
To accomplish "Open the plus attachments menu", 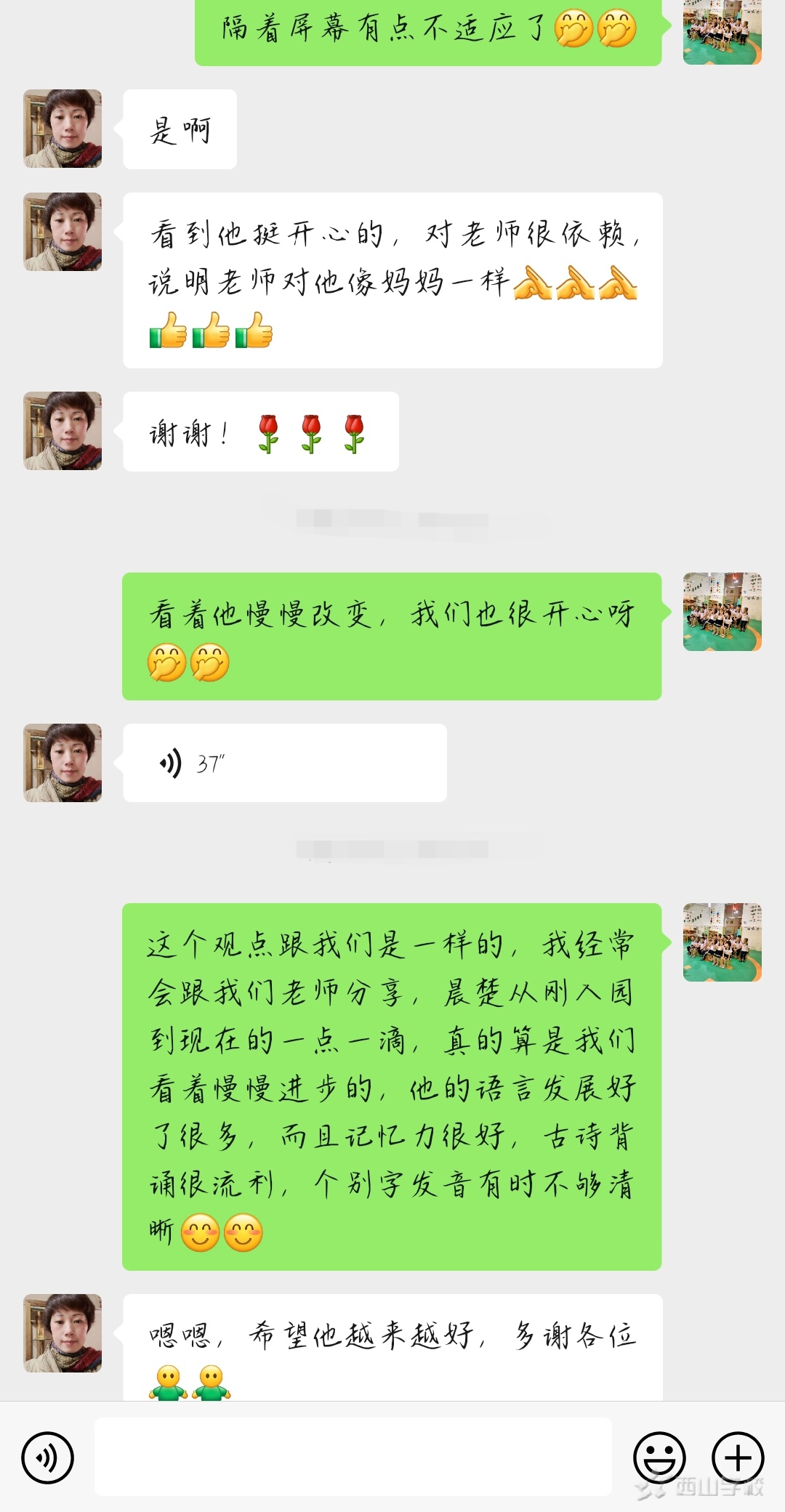I will 737,1458.
